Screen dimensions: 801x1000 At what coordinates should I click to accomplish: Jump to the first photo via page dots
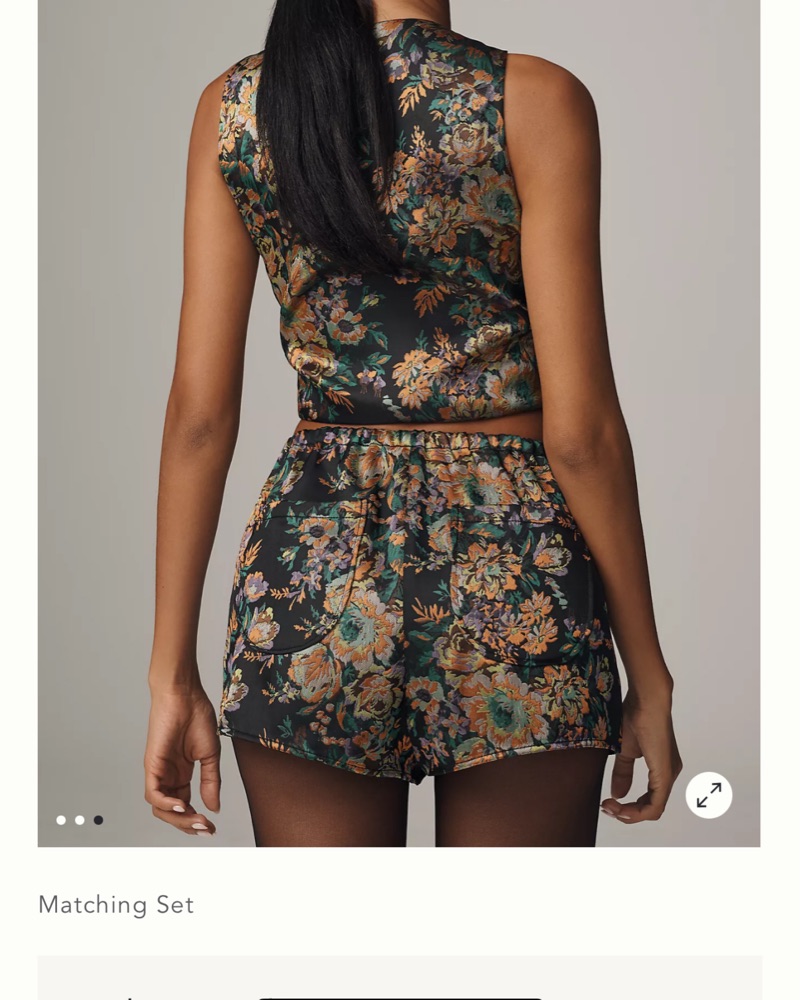[x=61, y=820]
